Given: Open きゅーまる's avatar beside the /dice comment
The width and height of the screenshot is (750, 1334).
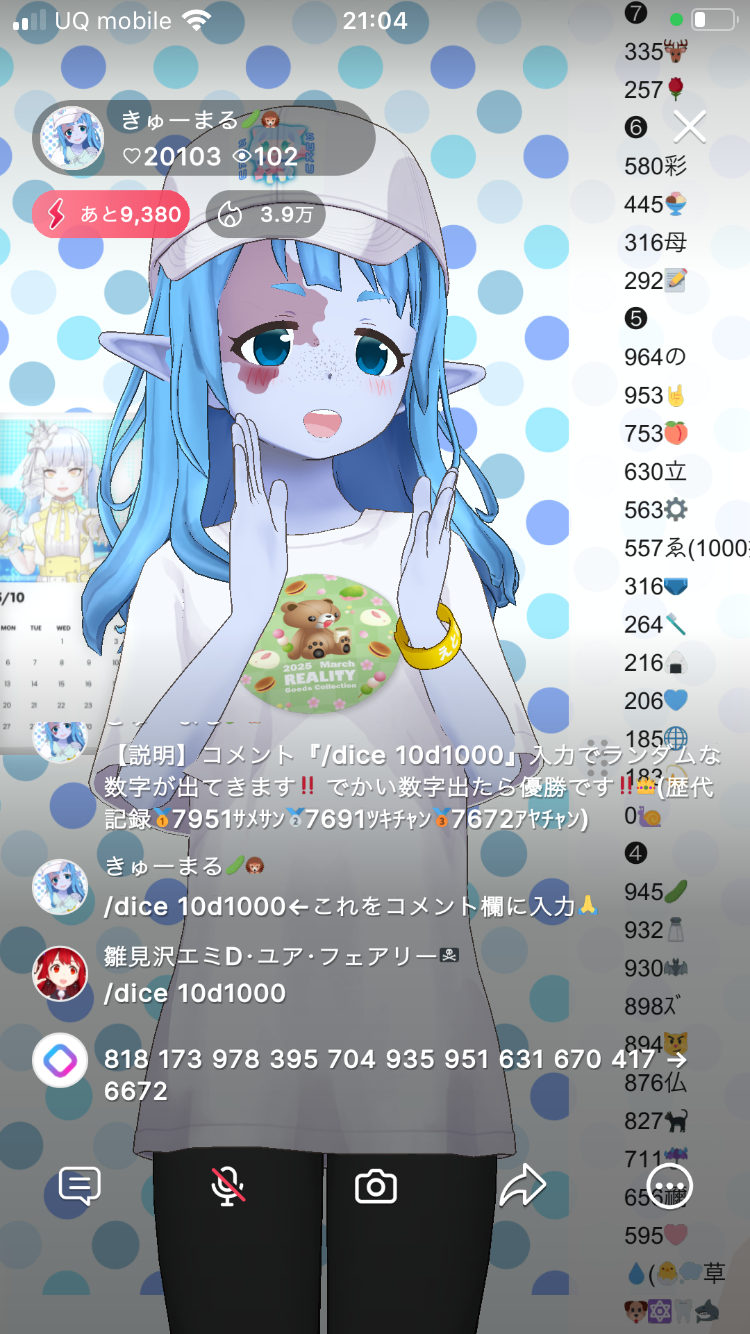Looking at the screenshot, I should point(60,887).
